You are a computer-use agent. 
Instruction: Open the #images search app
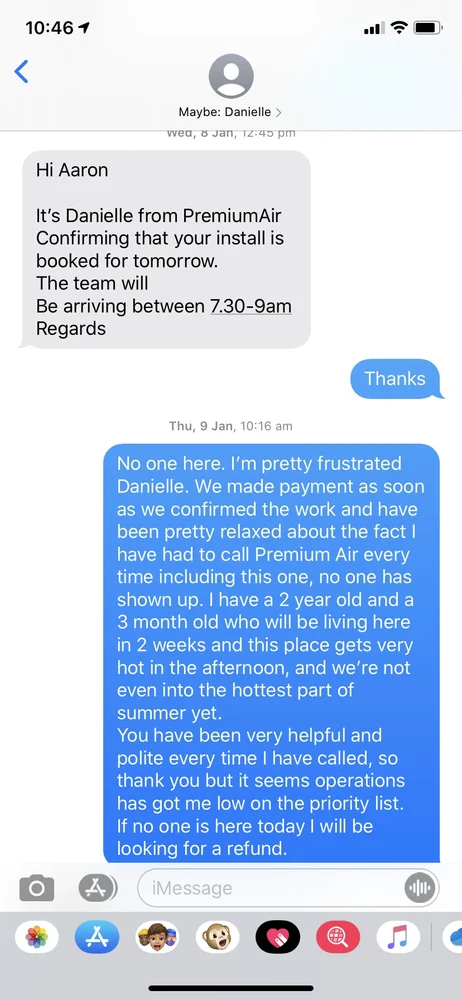[x=338, y=937]
